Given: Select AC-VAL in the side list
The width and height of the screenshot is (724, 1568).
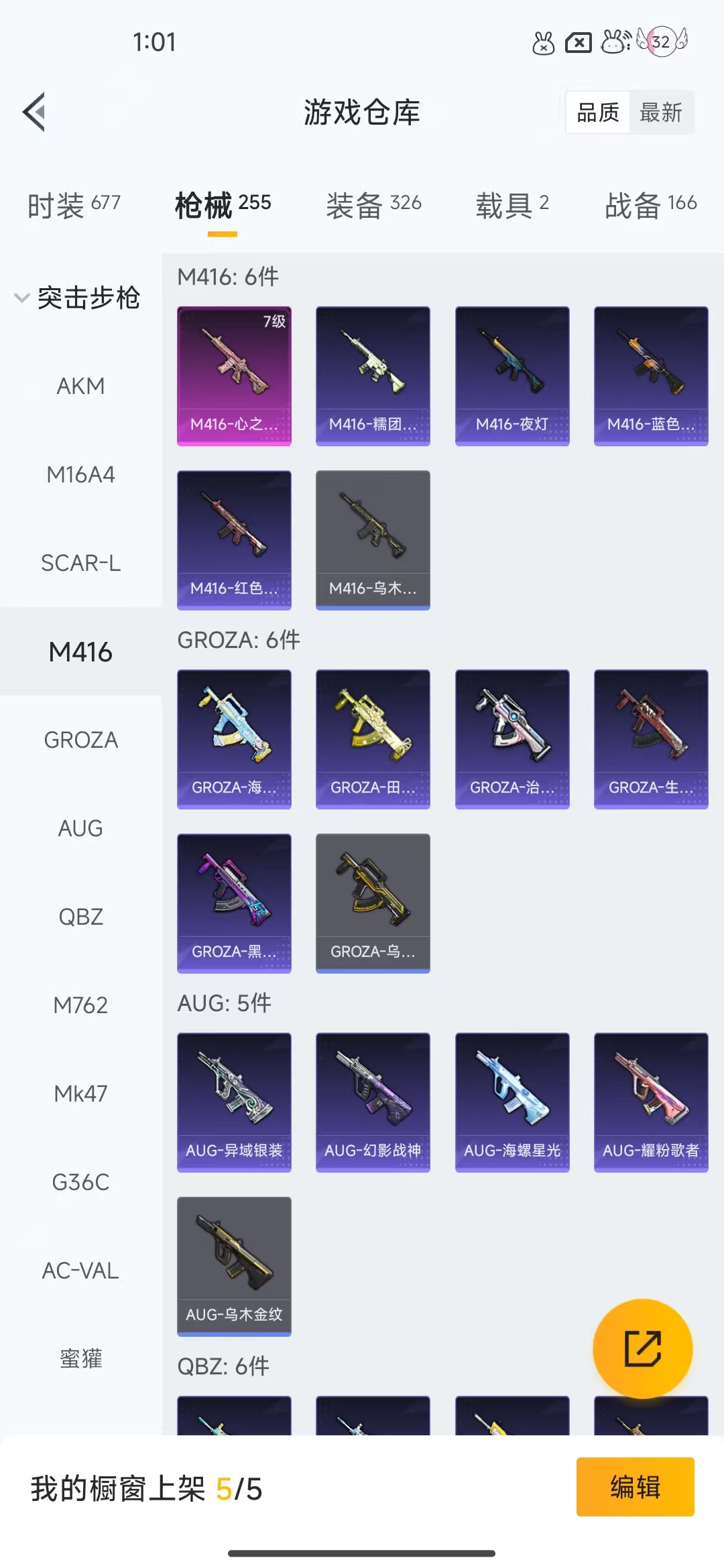Looking at the screenshot, I should (x=81, y=1270).
